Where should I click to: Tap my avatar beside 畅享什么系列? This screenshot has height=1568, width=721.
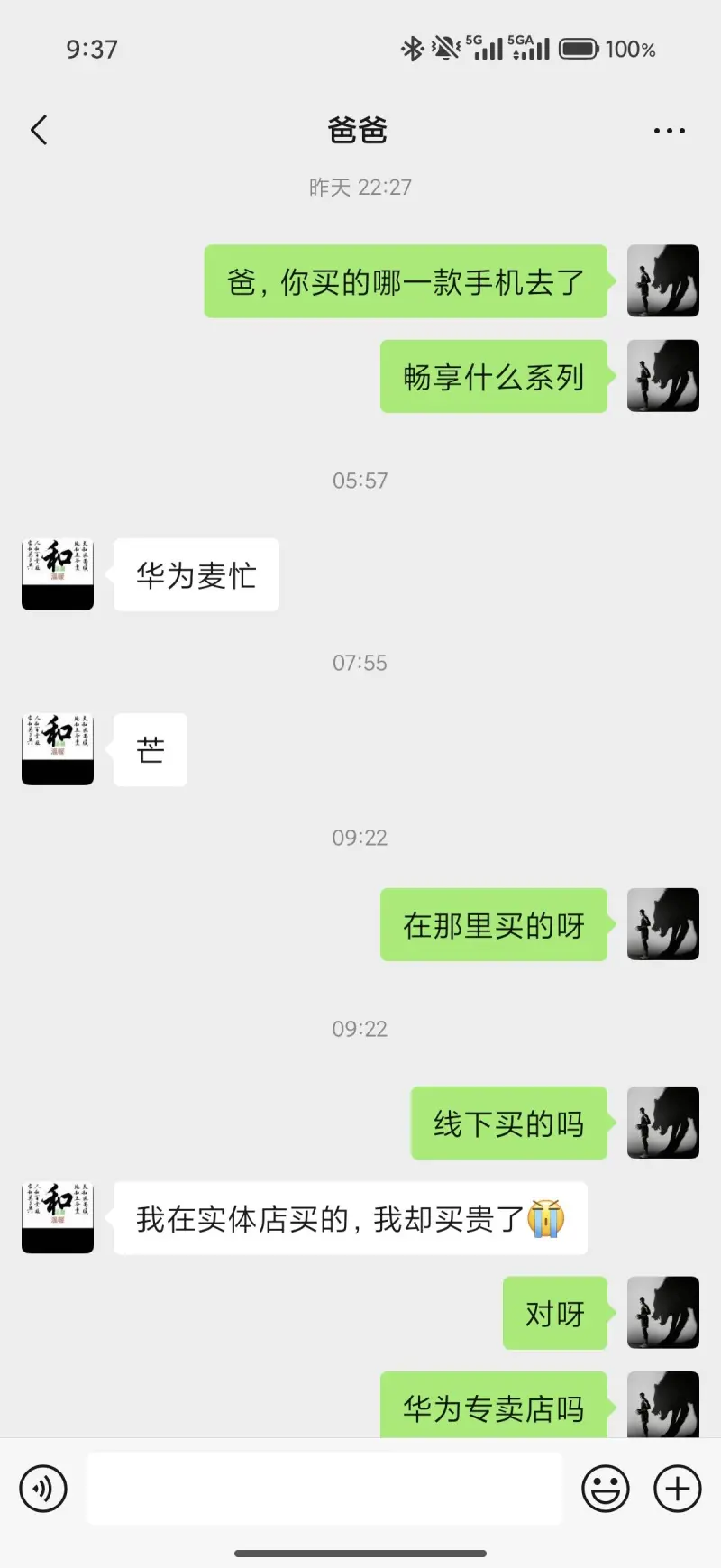tap(662, 376)
